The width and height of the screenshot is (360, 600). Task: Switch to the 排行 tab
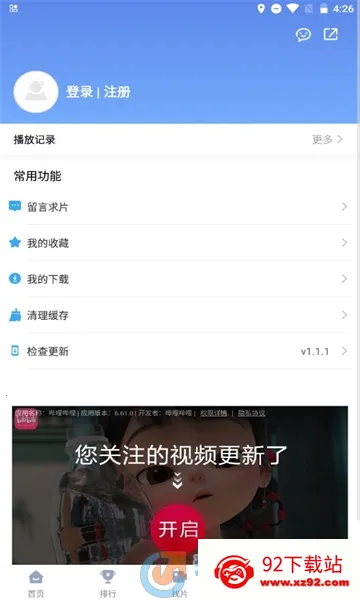[108, 584]
